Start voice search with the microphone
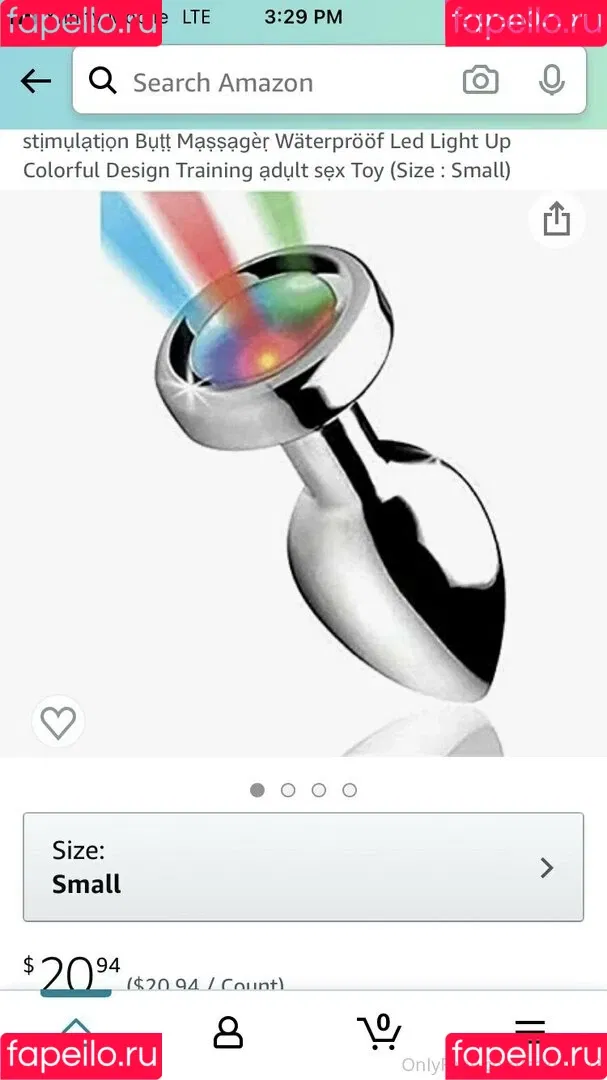The height and width of the screenshot is (1080, 607). click(x=551, y=81)
